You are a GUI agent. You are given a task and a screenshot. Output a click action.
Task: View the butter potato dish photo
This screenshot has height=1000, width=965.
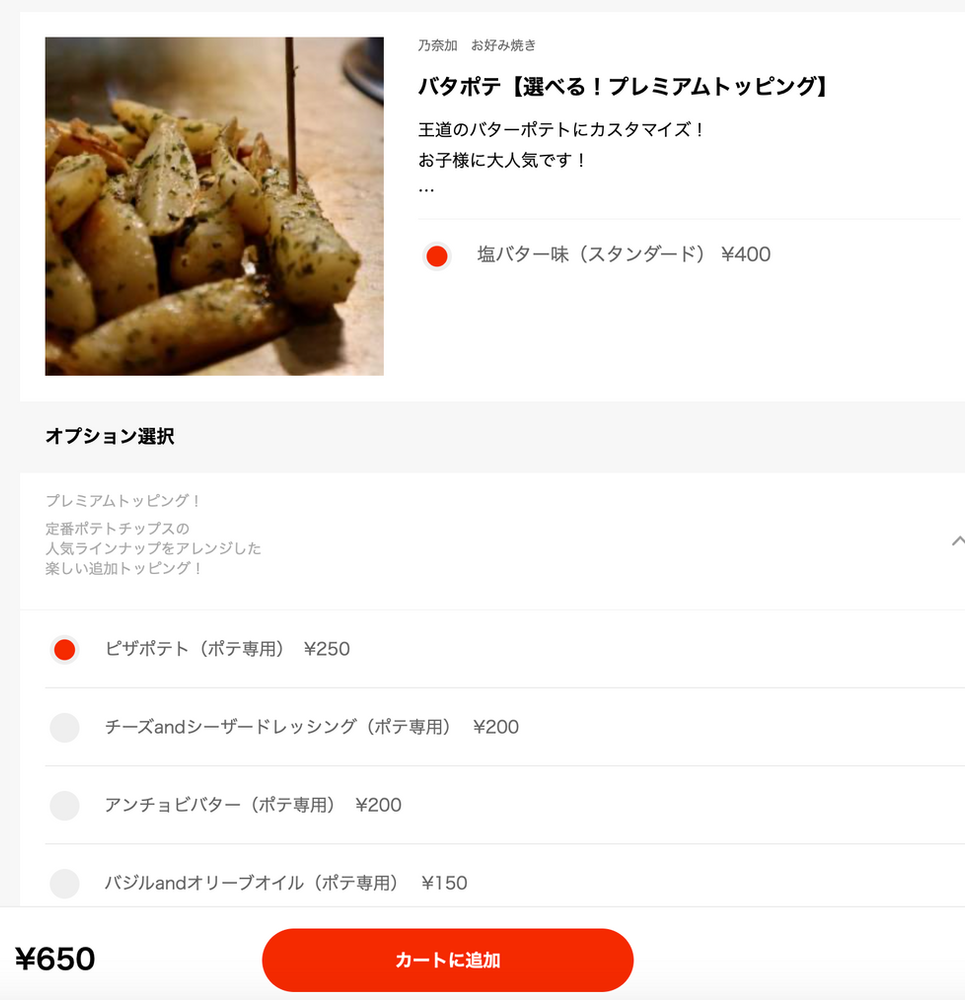point(213,206)
